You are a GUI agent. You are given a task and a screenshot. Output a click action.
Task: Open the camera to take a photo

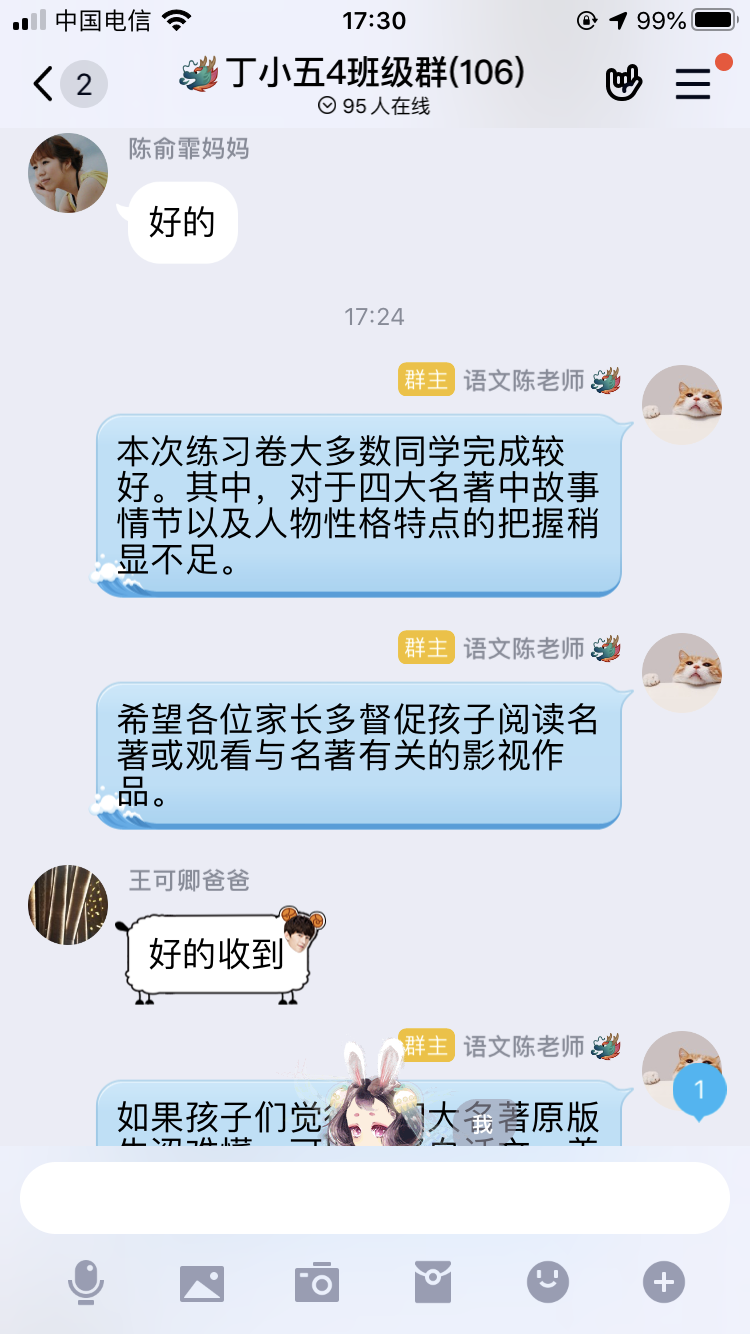coord(317,1282)
